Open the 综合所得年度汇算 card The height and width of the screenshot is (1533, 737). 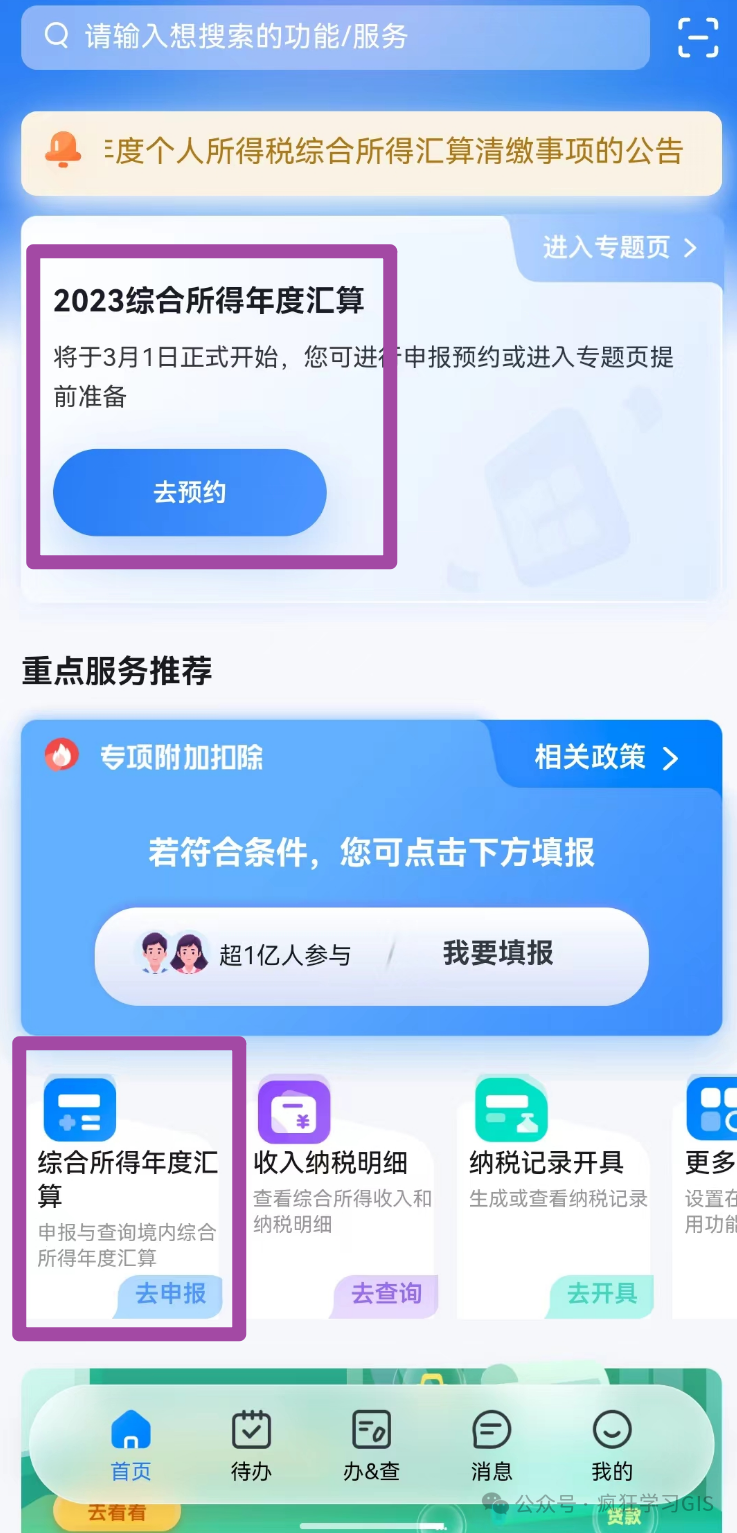(128, 1190)
